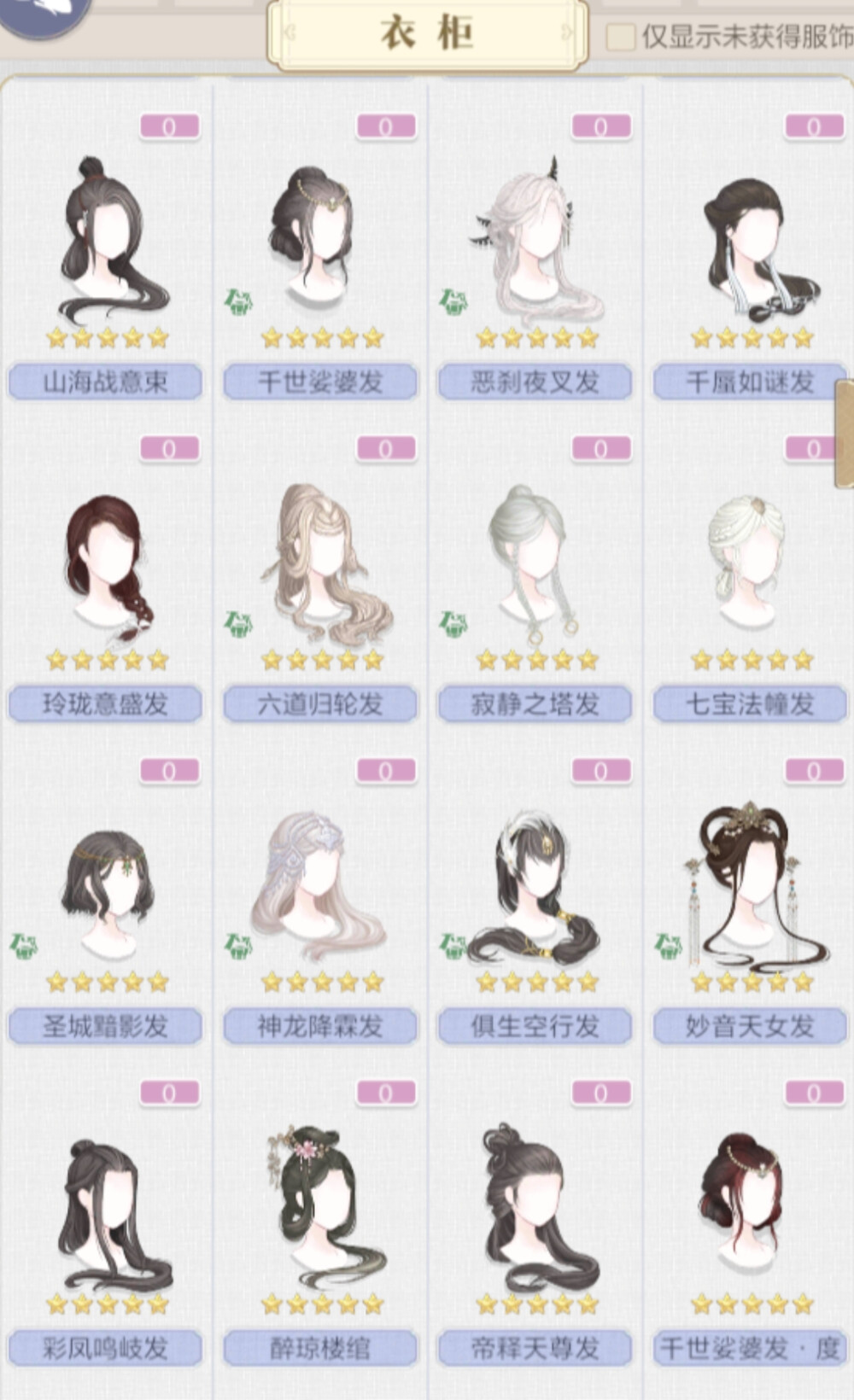Choose the 恶刹夜叉发 hairstyle

[535, 248]
